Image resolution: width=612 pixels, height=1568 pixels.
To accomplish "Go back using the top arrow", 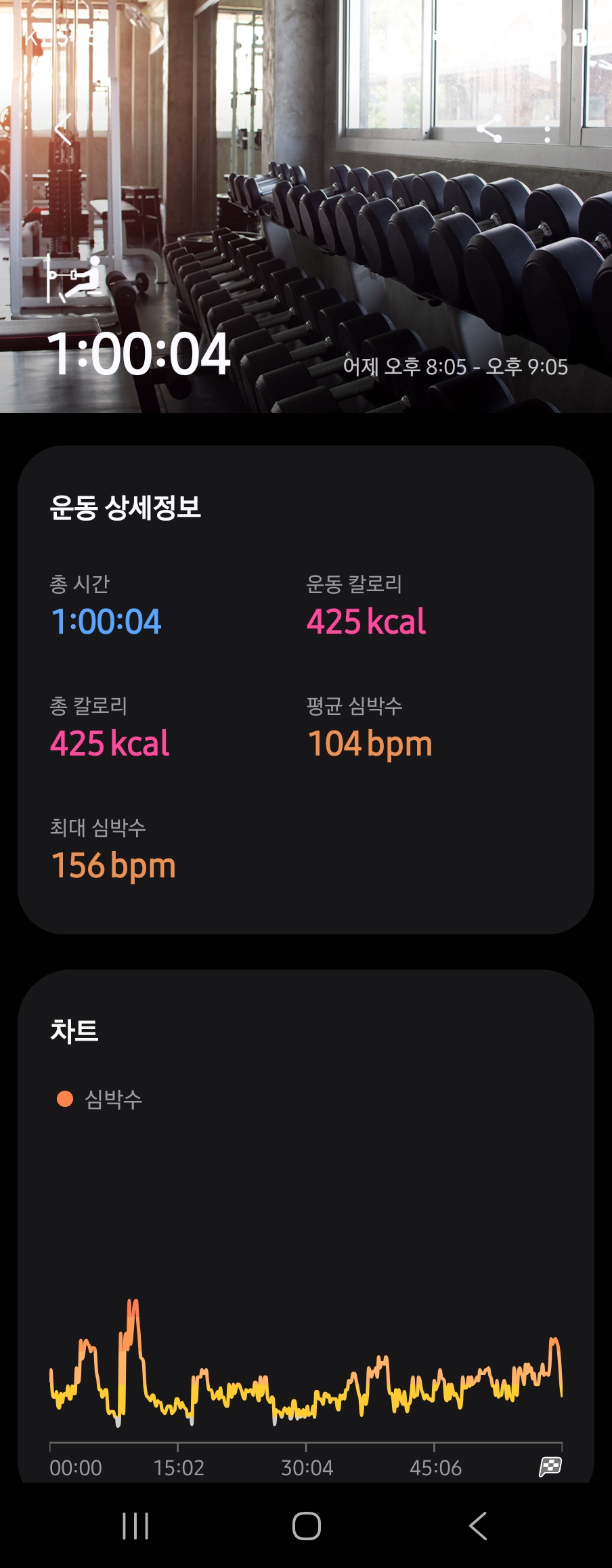I will point(63,129).
